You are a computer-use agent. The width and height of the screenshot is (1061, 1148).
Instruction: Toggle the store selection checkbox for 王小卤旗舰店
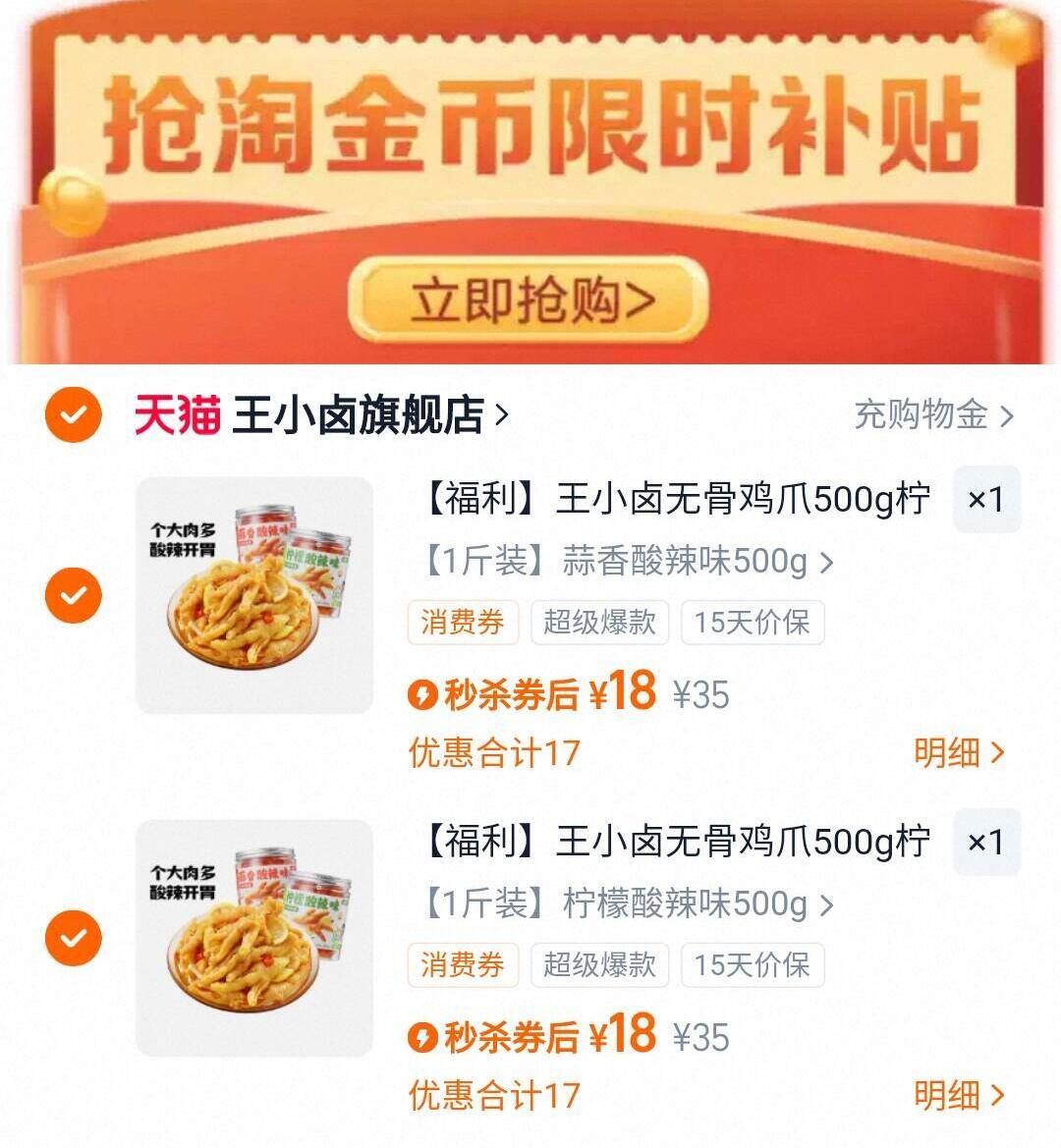[74, 414]
